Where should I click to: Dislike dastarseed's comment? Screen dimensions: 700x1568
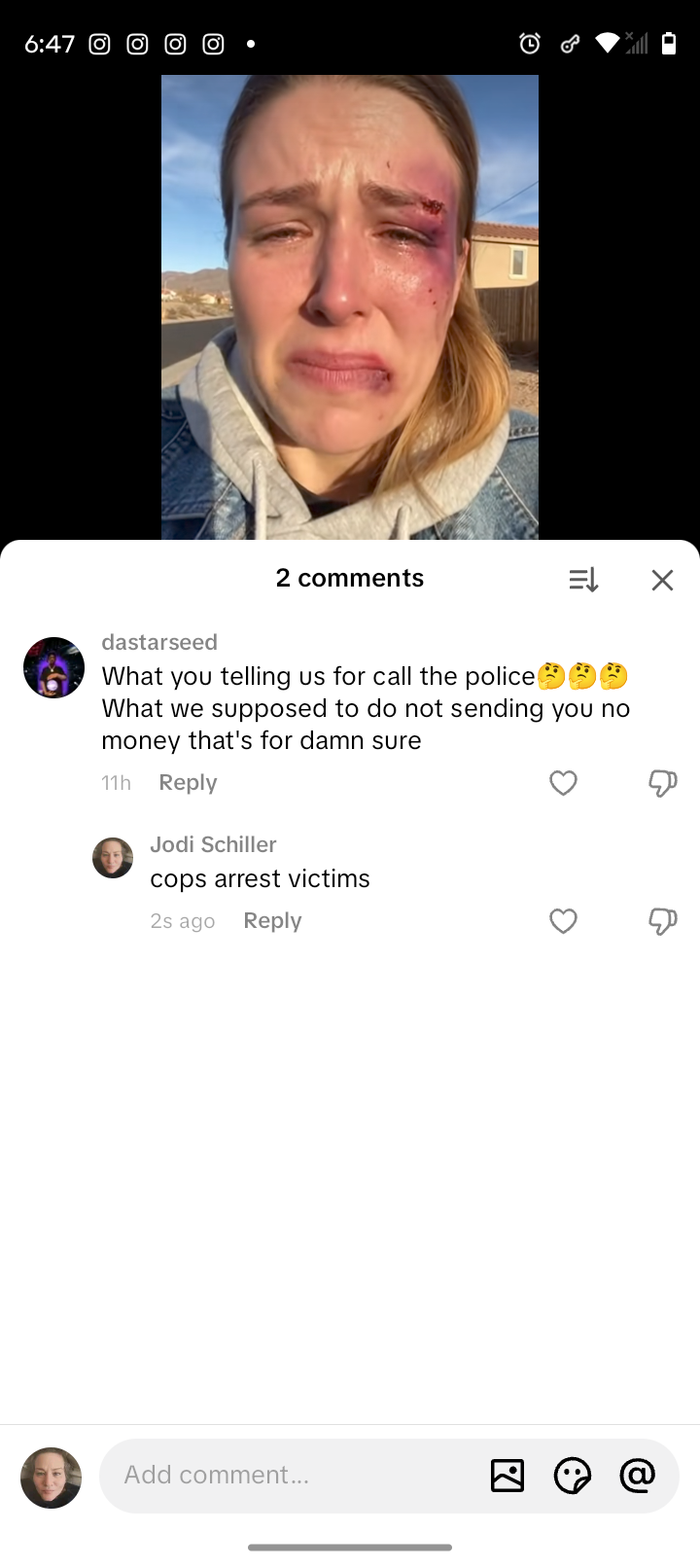pyautogui.click(x=662, y=783)
